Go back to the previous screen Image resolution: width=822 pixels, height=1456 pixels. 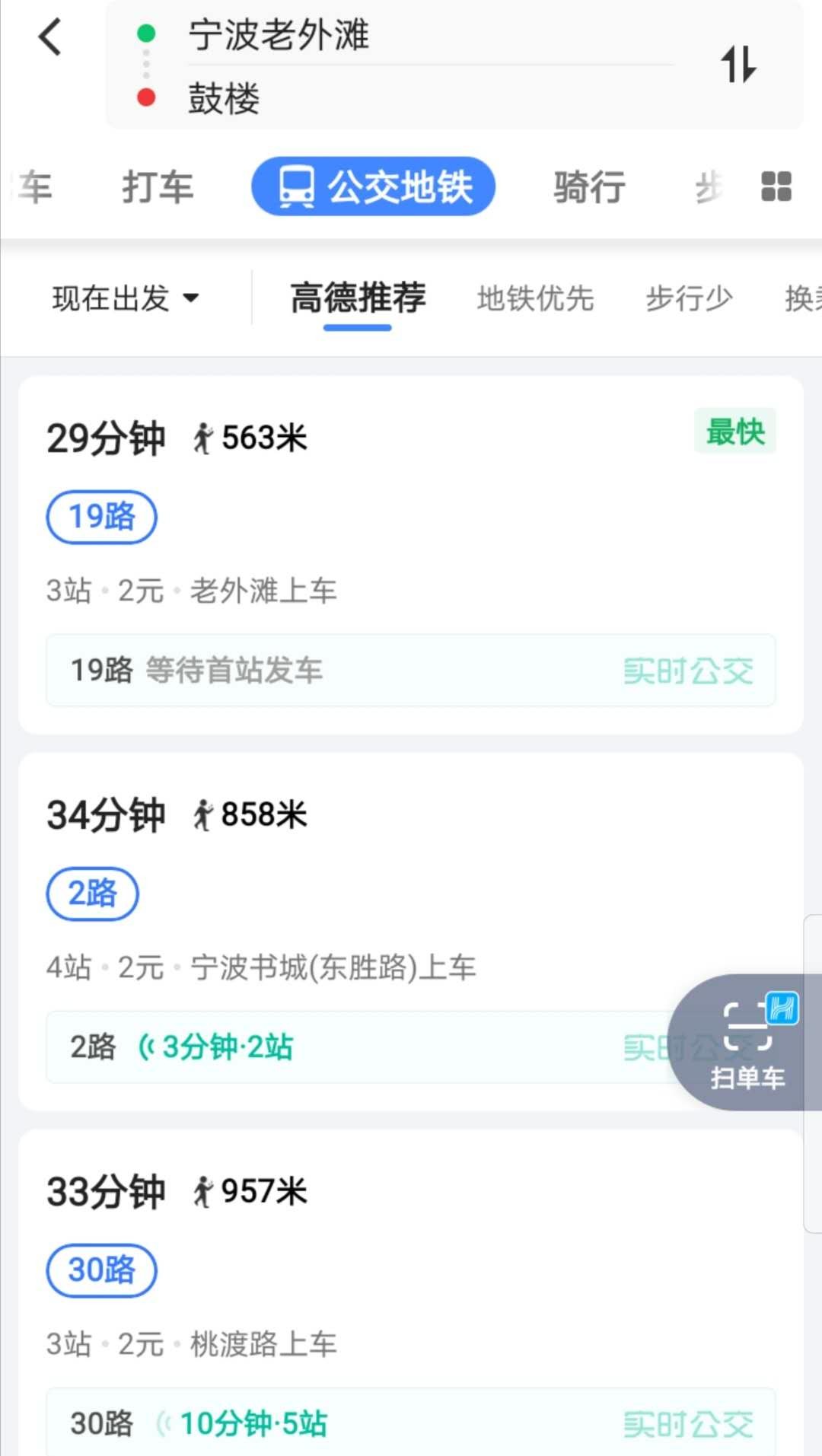click(x=50, y=37)
